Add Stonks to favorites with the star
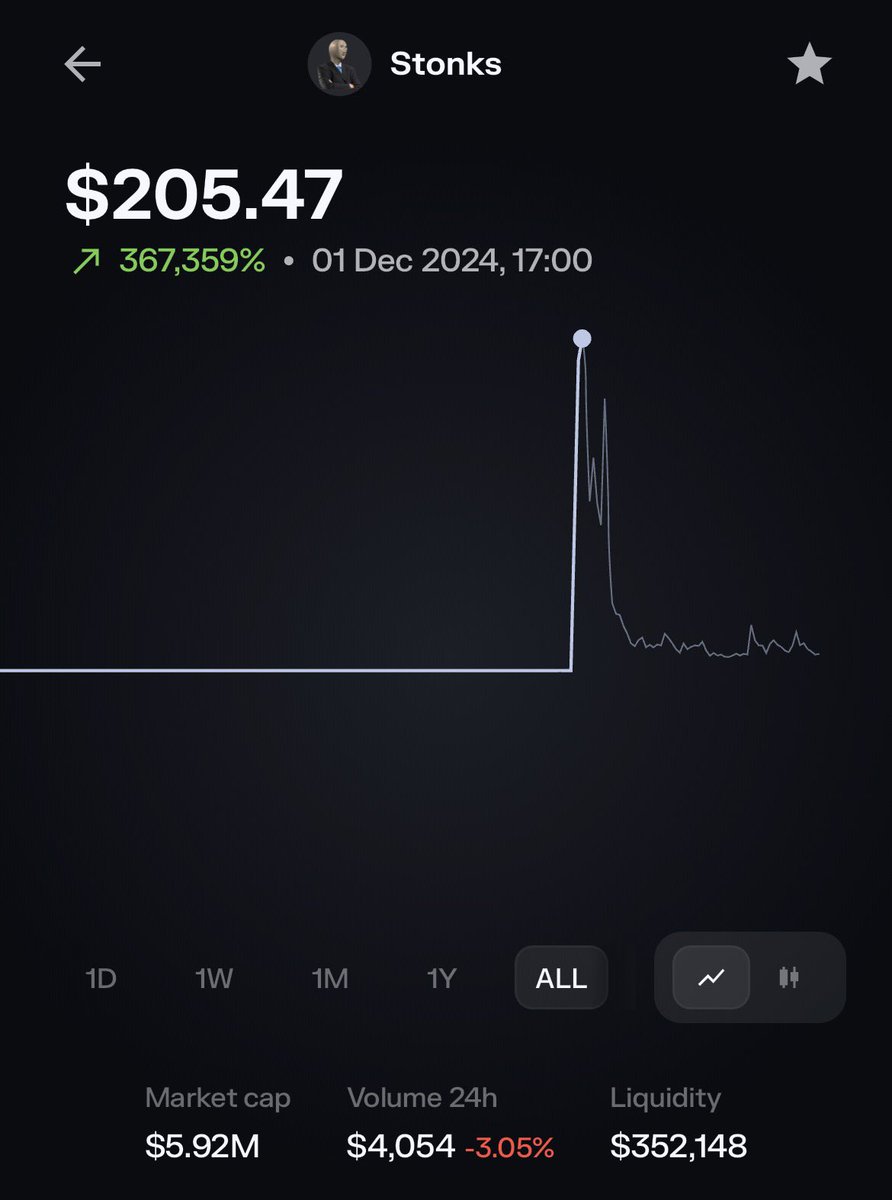 pyautogui.click(x=809, y=65)
